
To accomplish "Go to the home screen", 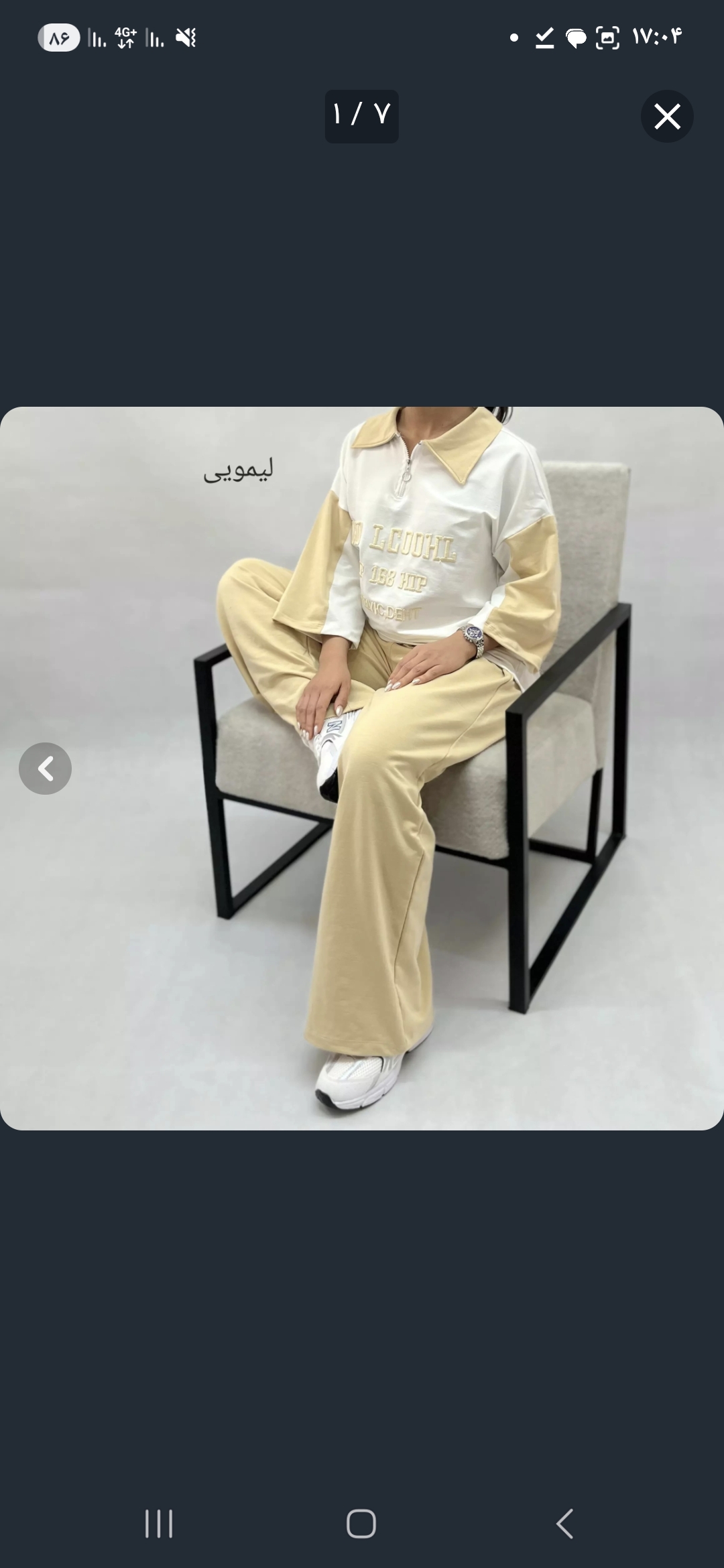I will click(361, 1523).
